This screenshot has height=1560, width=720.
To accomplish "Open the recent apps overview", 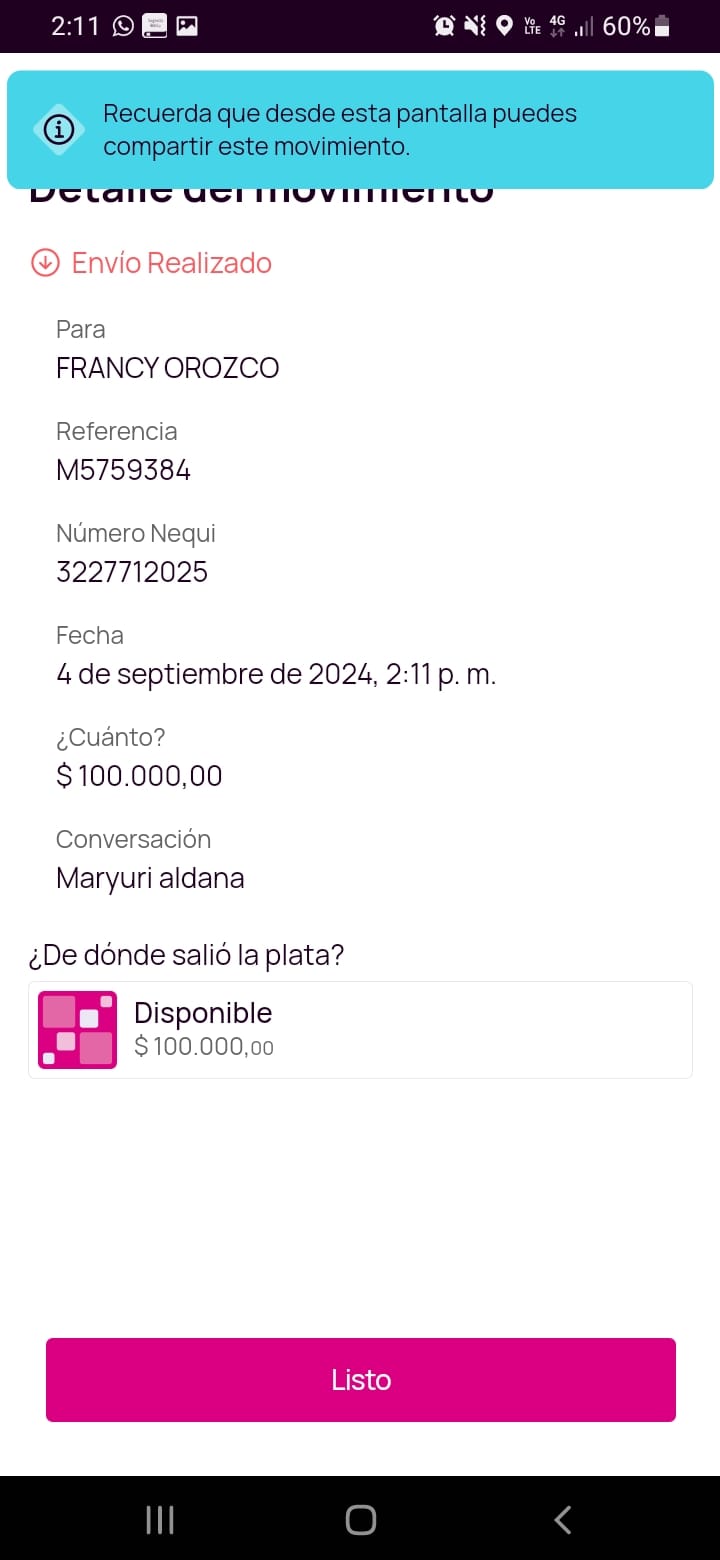I will pos(160,1520).
